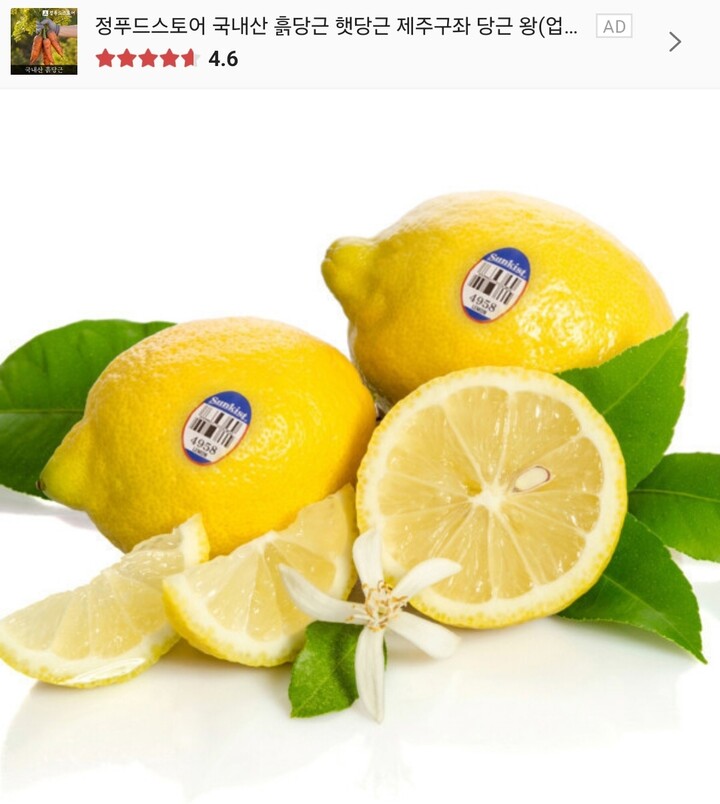The height and width of the screenshot is (804, 720).
Task: Tap the chevron arrow on the ad banner
Action: (x=675, y=42)
